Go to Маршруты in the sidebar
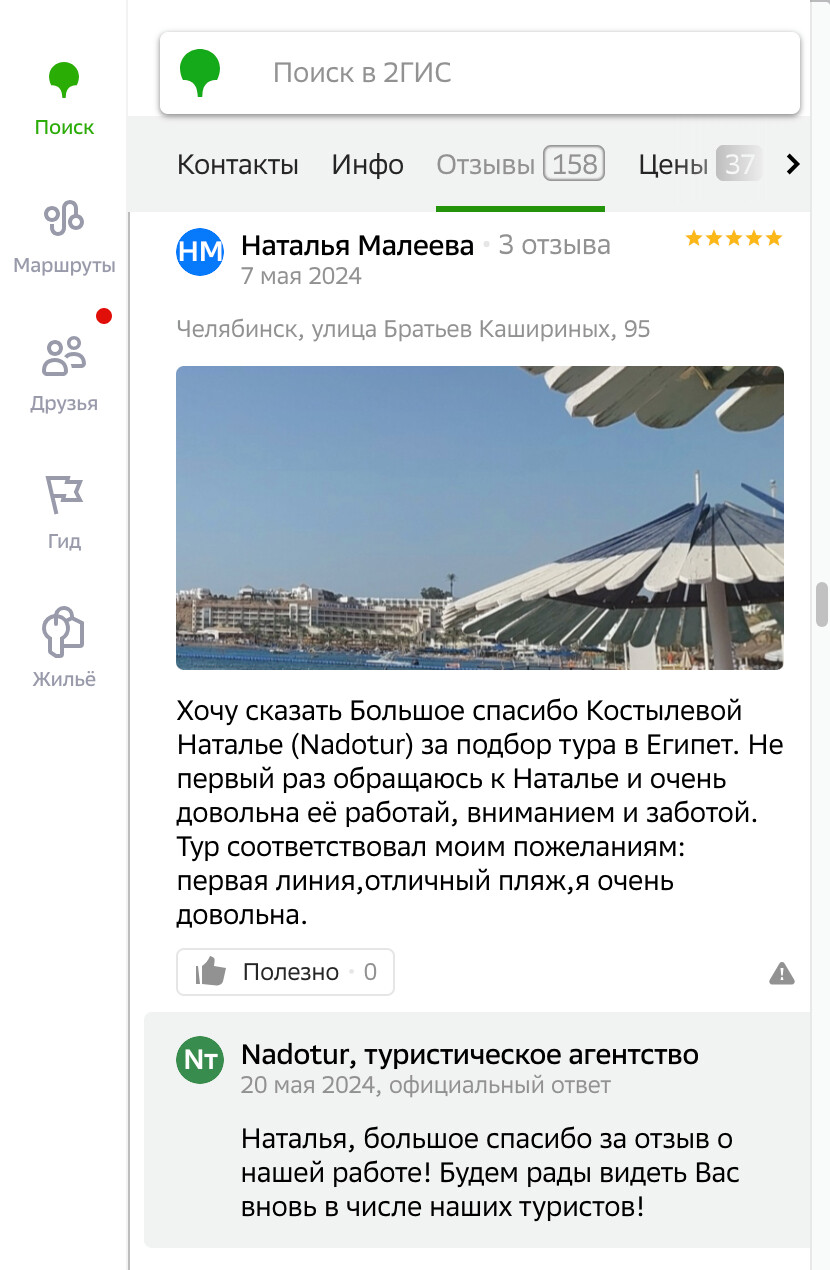 [x=64, y=236]
